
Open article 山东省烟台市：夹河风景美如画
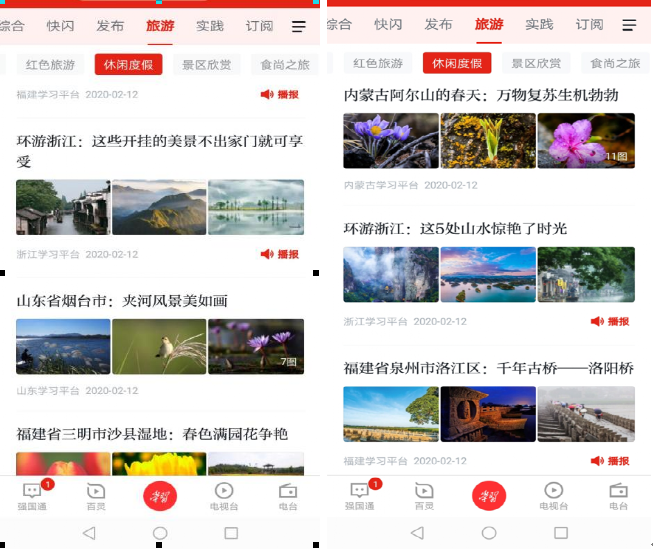pyautogui.click(x=122, y=300)
